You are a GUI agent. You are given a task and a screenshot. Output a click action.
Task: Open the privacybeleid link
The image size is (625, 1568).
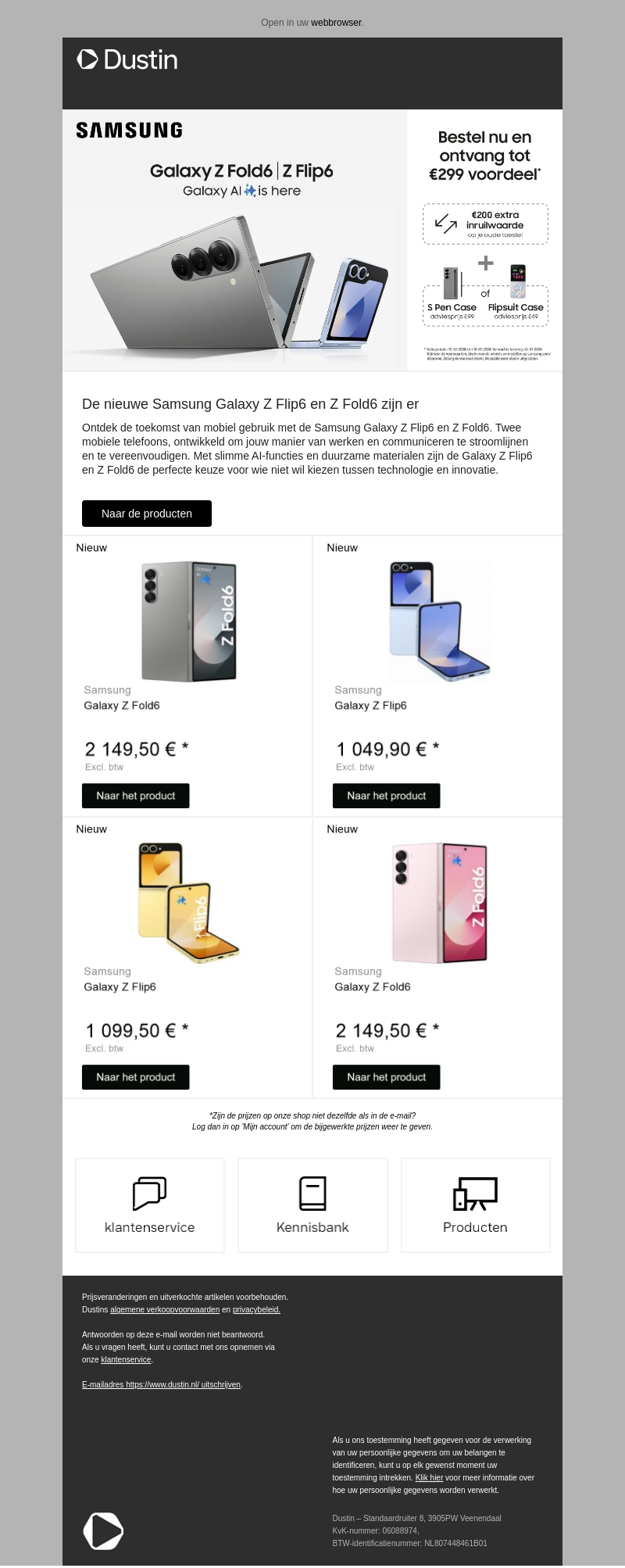(x=256, y=1310)
